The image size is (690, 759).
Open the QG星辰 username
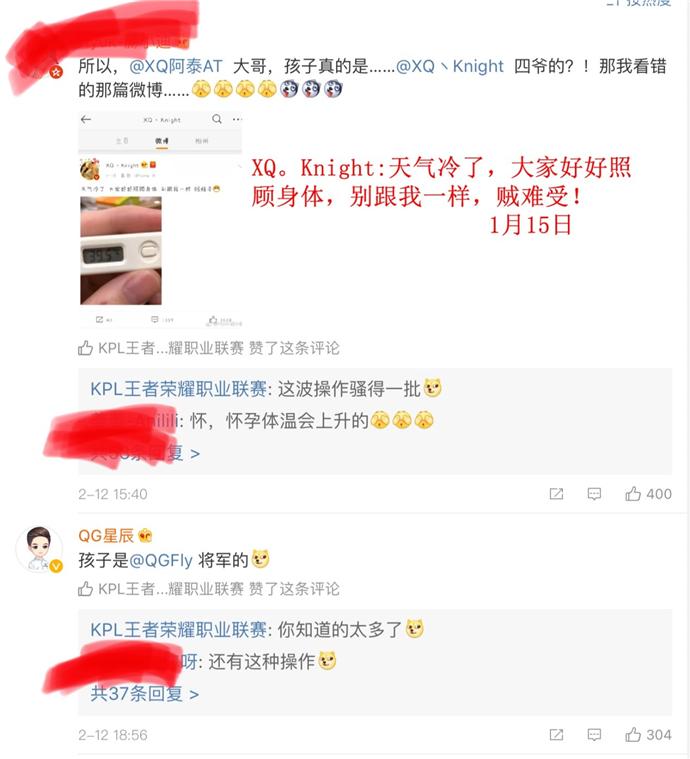(107, 536)
